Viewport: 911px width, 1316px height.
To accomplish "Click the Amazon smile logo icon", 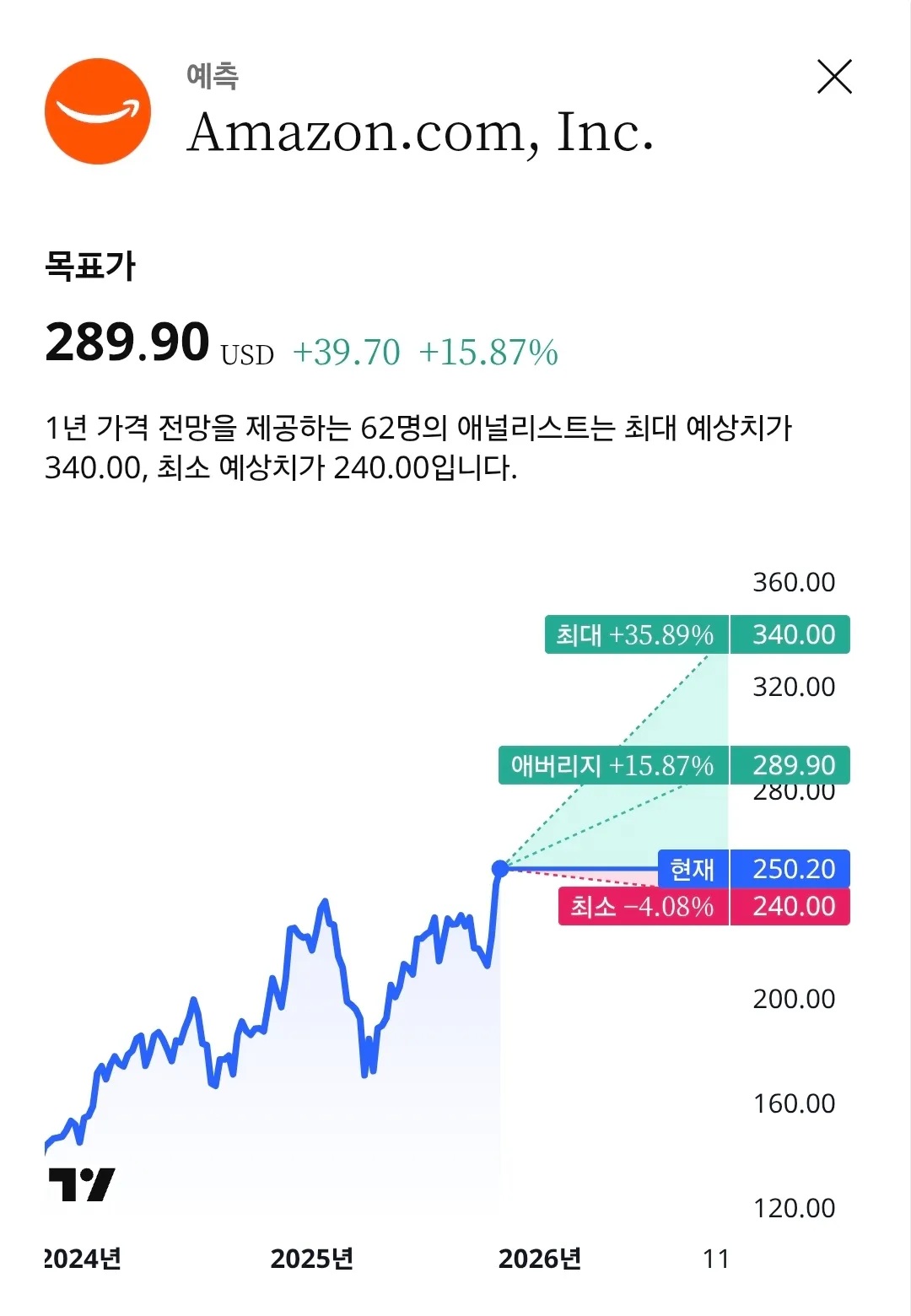I will click(96, 111).
